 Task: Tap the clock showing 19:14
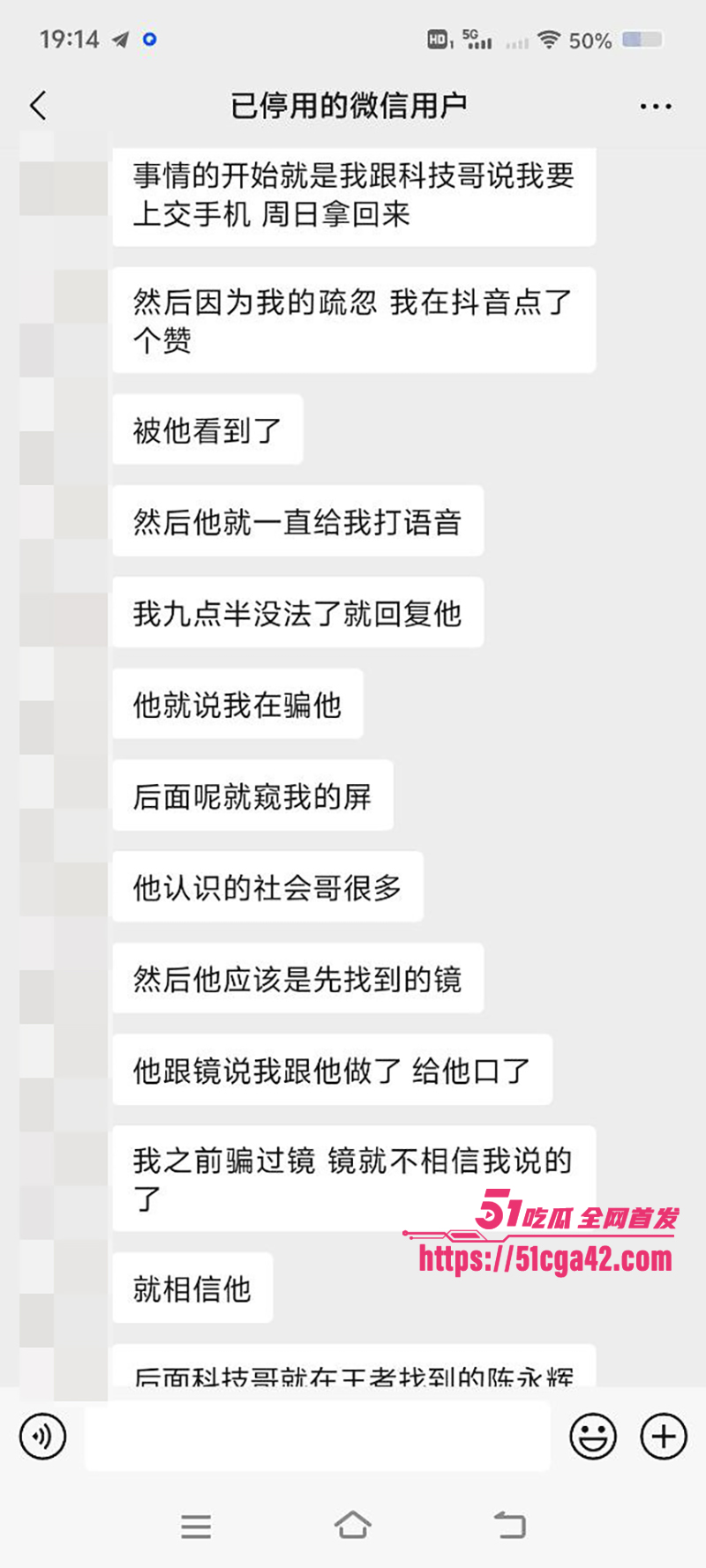click(x=69, y=40)
